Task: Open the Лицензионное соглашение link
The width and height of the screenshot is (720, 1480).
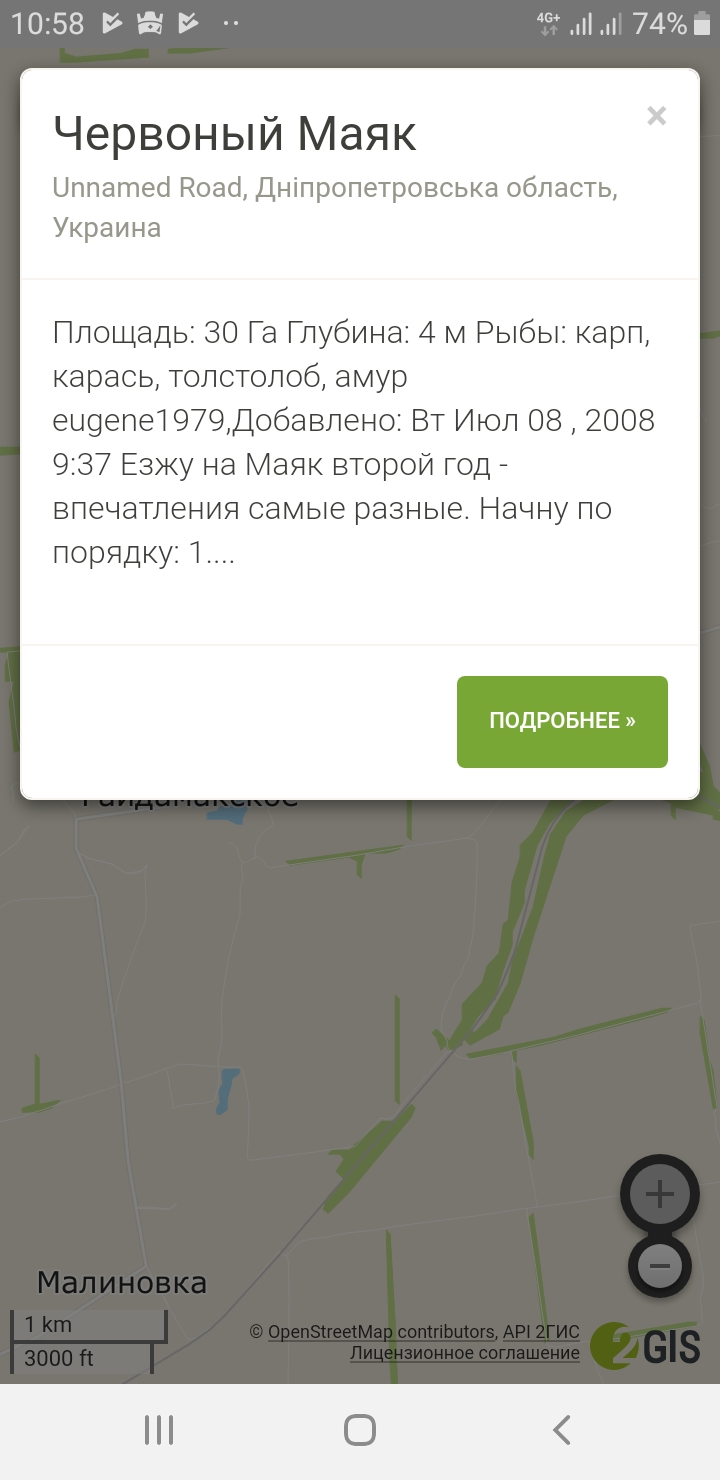Action: coord(464,1353)
